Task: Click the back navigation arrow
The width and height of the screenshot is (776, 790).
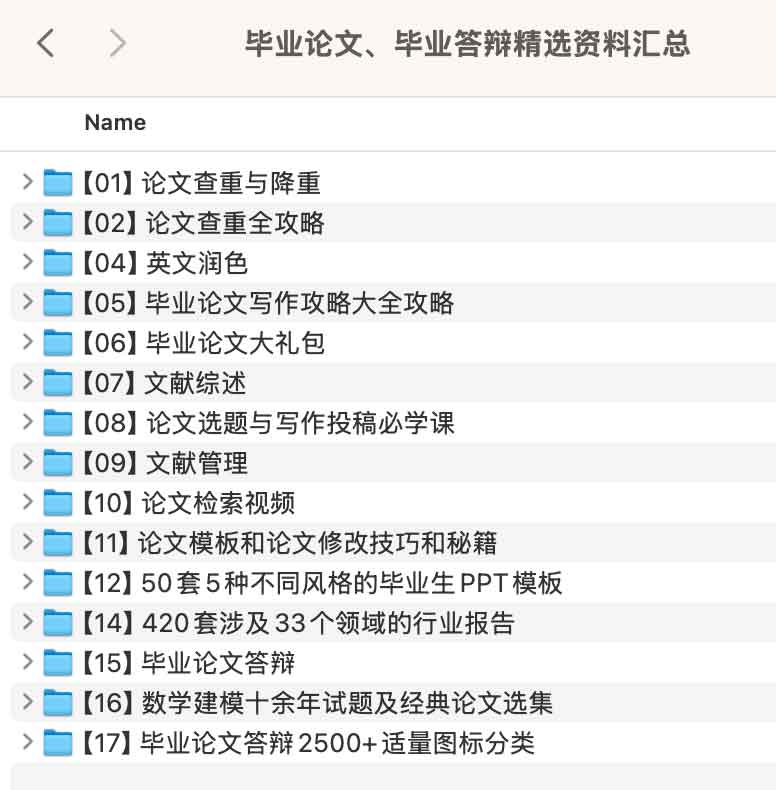Action: click(x=44, y=44)
